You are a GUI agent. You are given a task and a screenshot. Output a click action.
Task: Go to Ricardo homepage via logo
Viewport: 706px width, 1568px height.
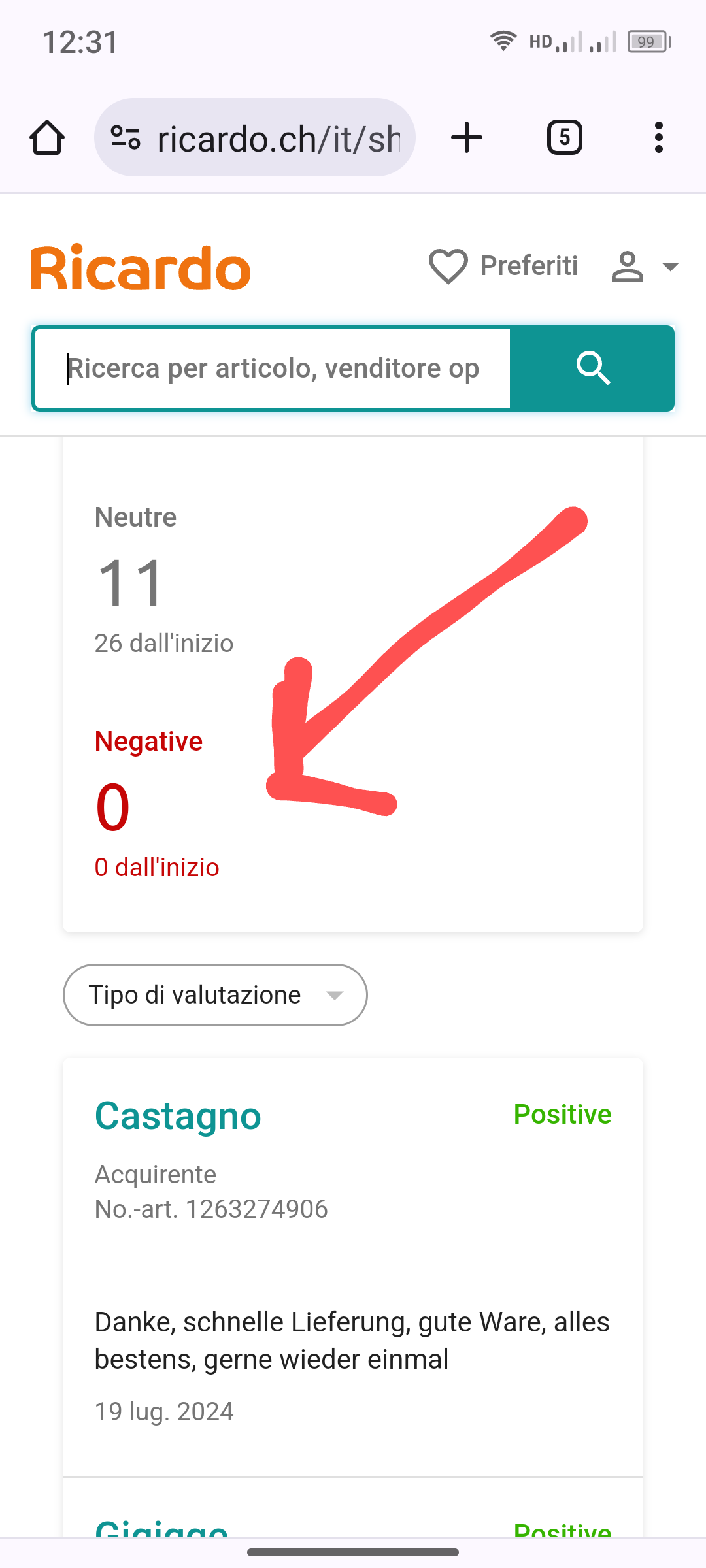[x=141, y=267]
